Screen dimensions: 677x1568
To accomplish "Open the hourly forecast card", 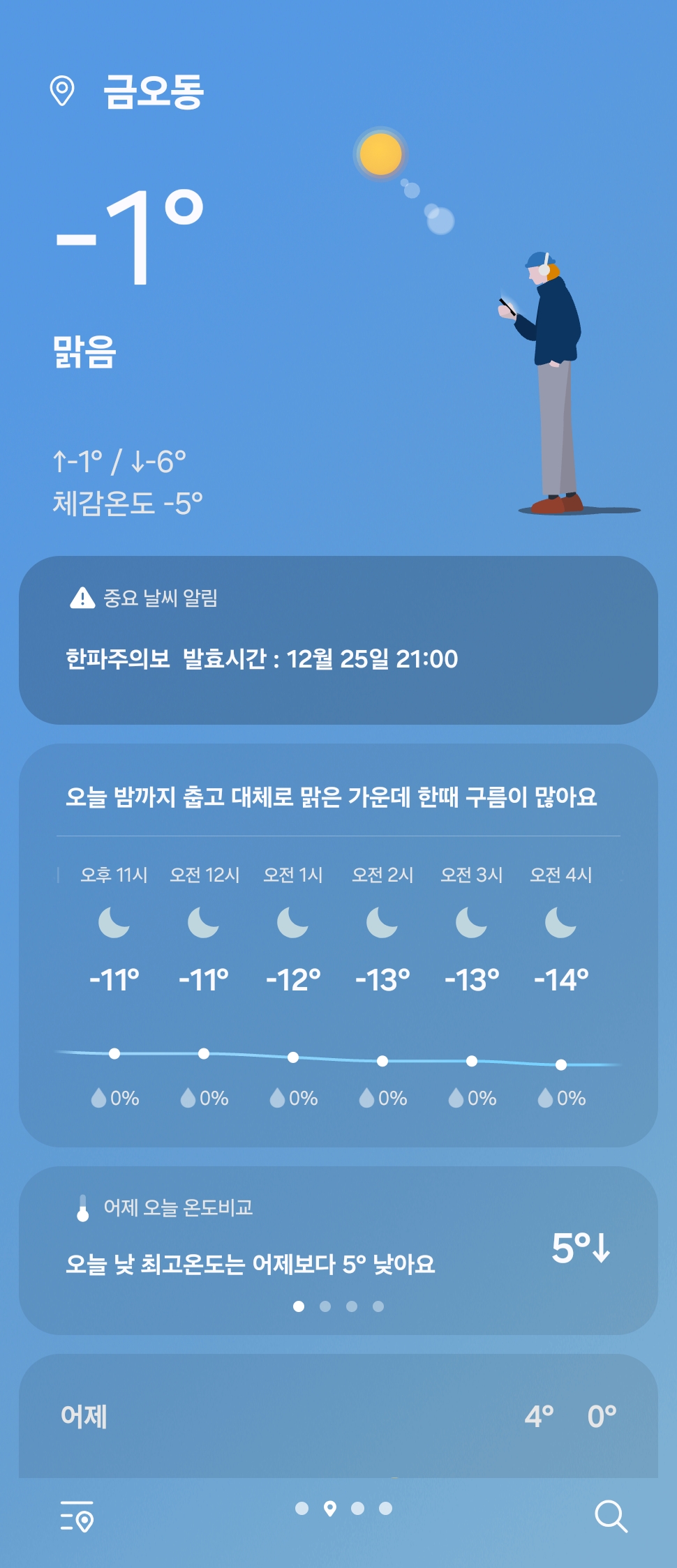I will coord(338,944).
